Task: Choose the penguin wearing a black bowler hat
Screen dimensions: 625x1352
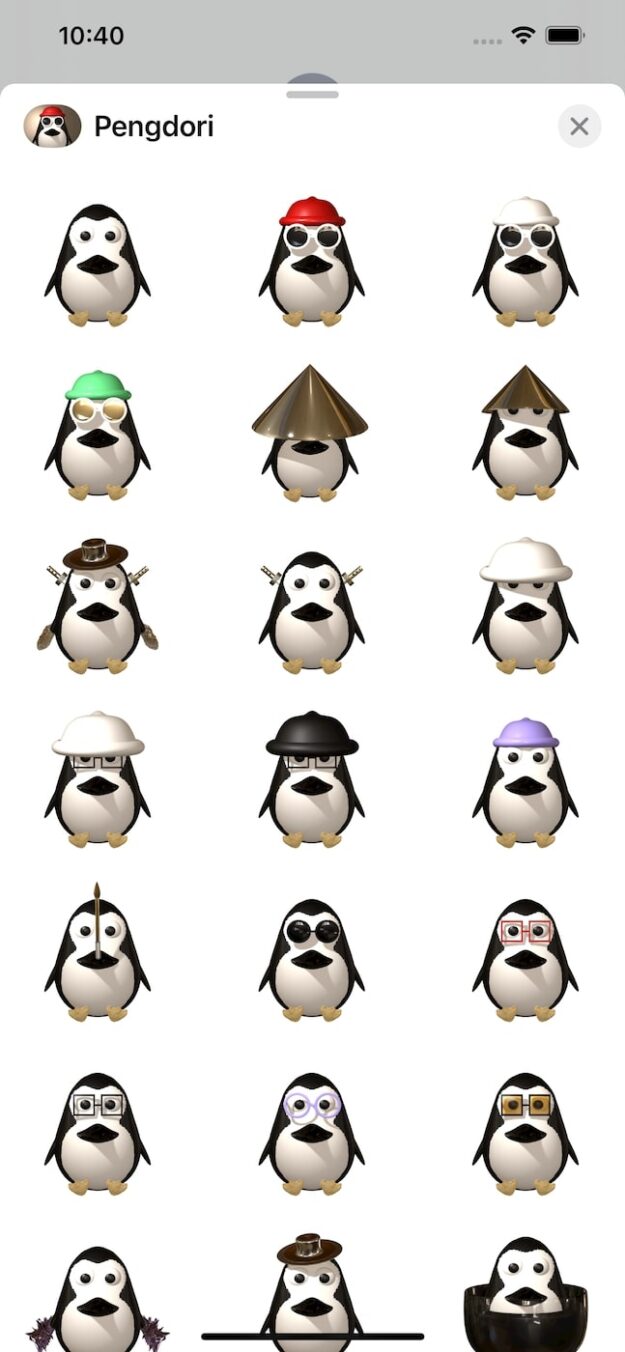Action: (x=312, y=778)
